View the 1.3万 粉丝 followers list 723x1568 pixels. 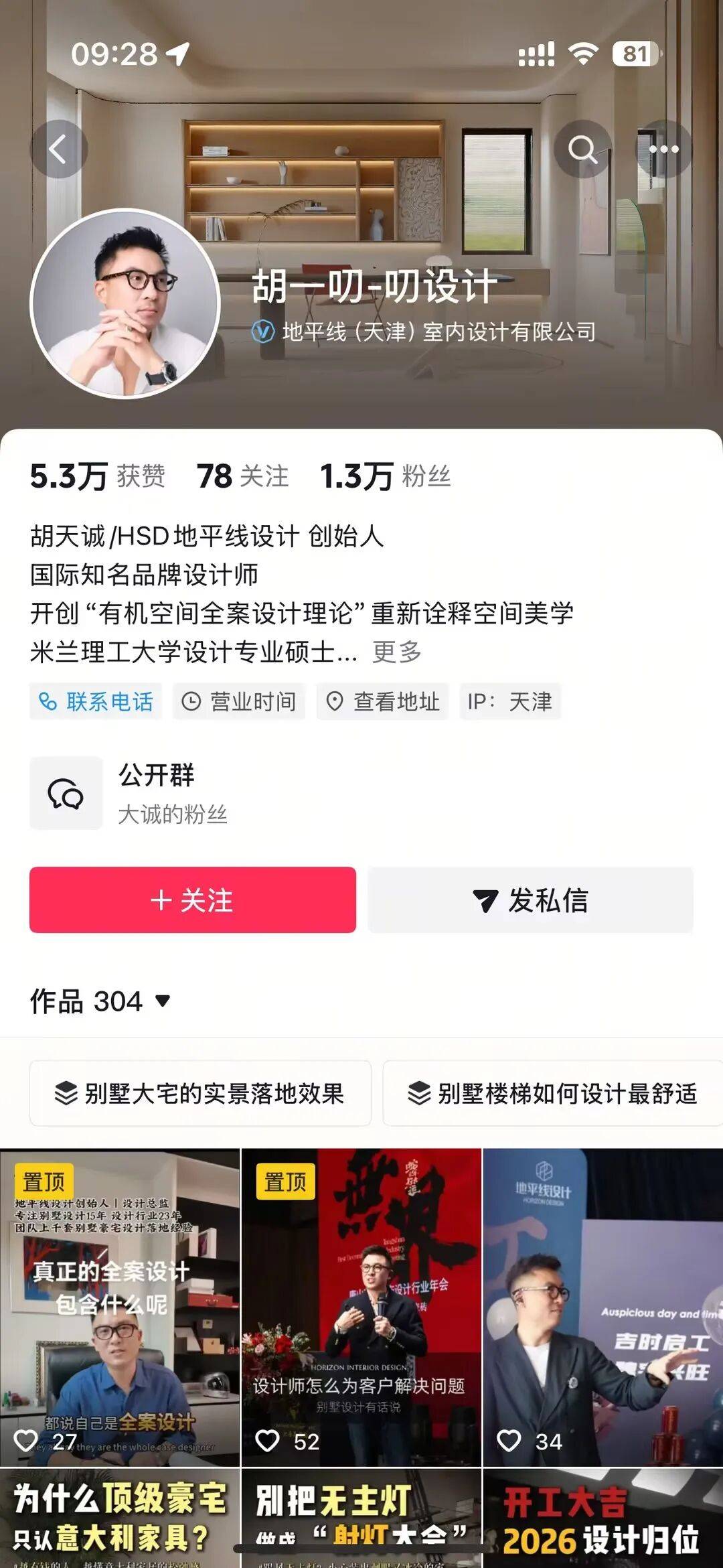point(386,476)
